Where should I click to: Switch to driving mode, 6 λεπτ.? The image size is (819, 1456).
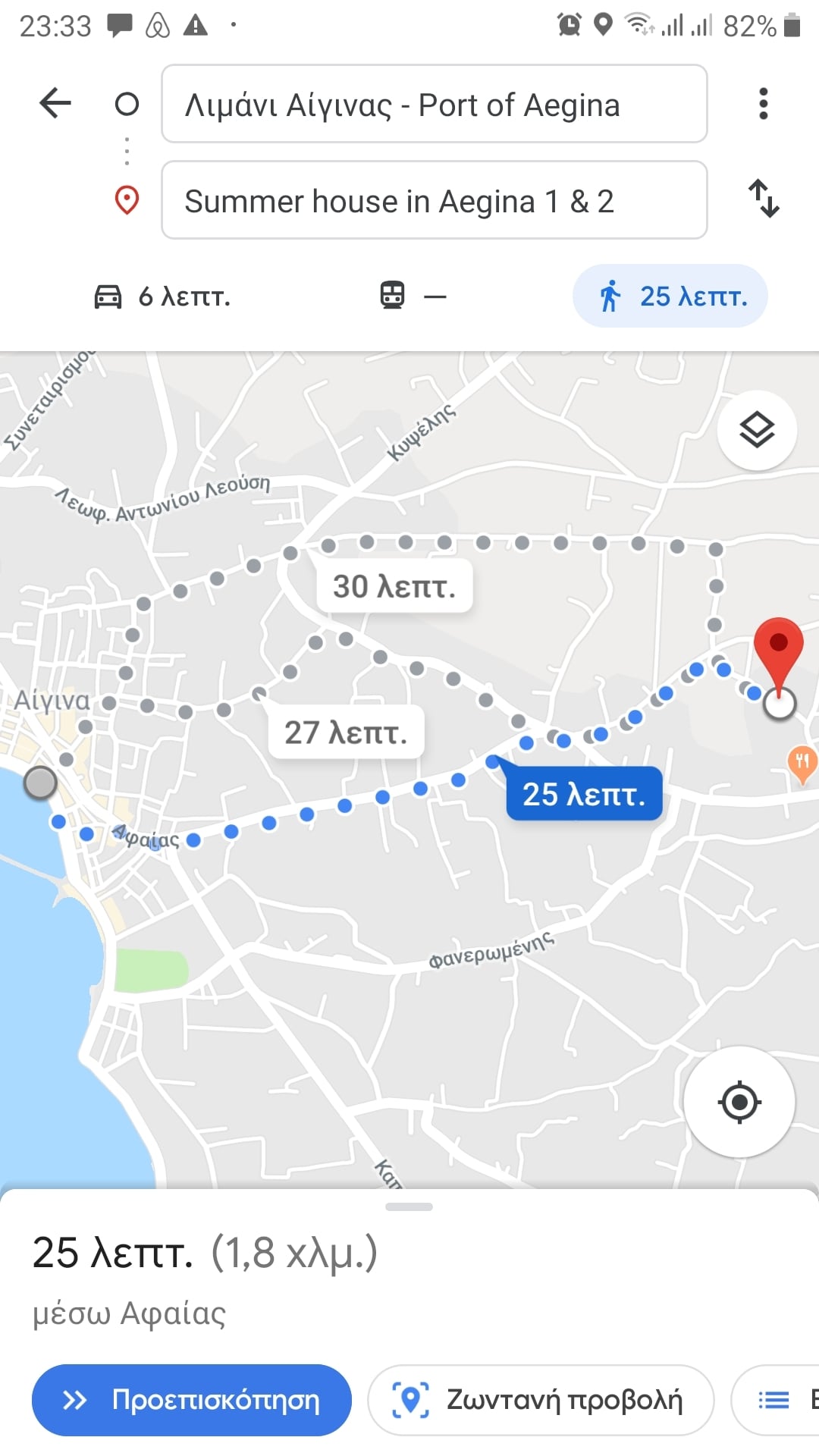(x=162, y=297)
